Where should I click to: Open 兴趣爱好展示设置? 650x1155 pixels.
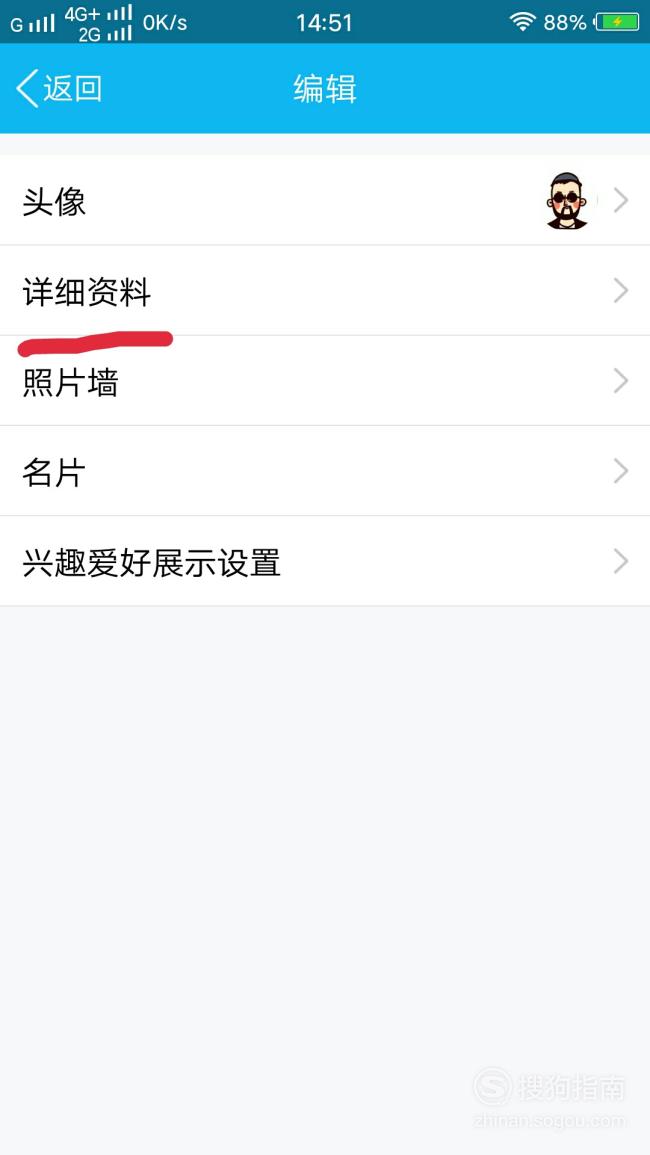325,561
